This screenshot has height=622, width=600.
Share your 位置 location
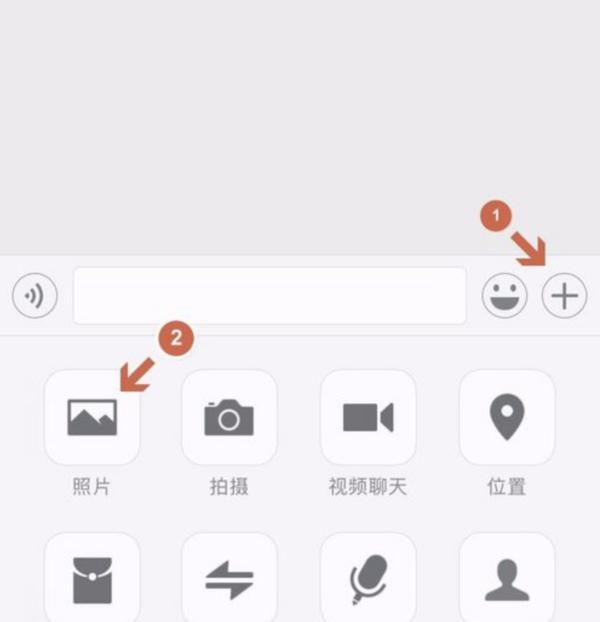[506, 417]
